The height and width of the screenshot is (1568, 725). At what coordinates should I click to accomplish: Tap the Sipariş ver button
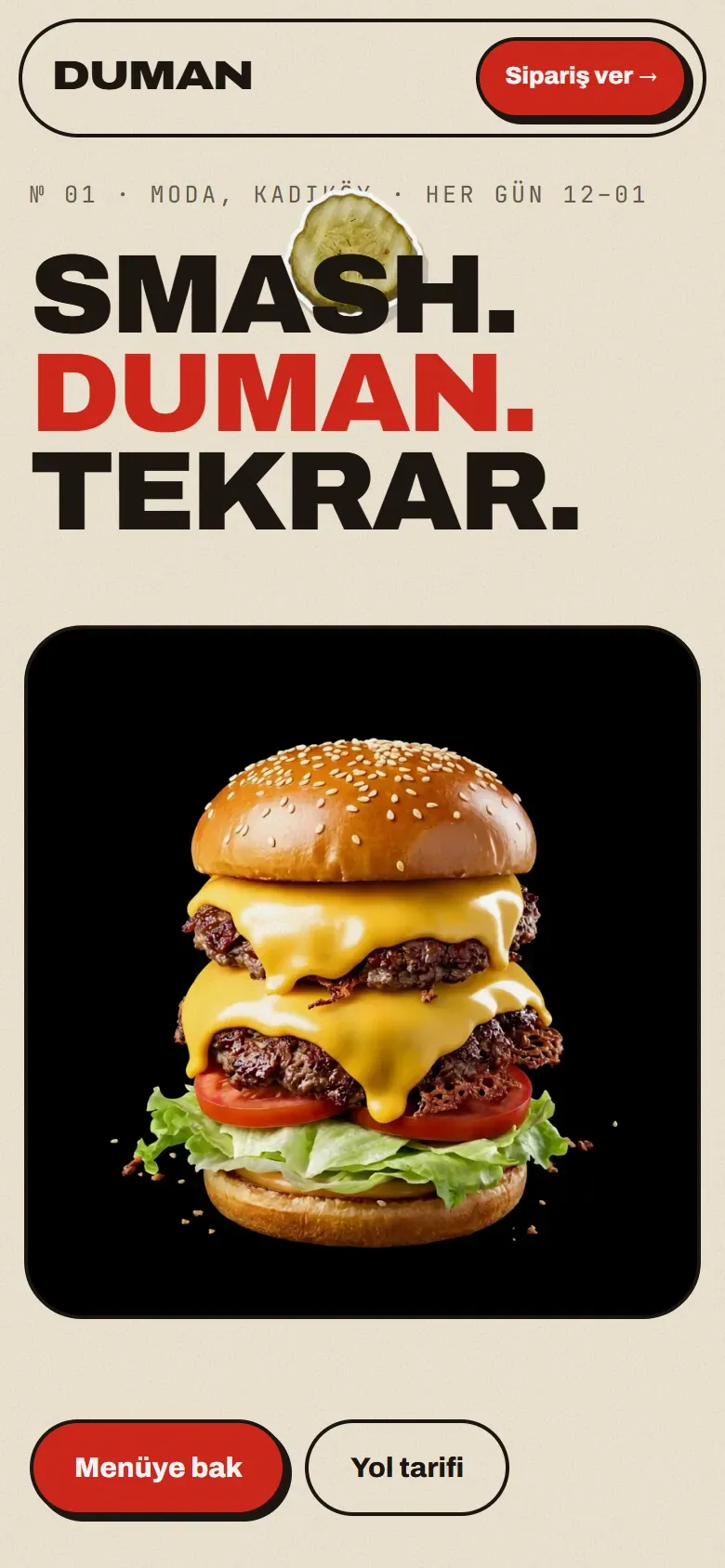pos(582,76)
